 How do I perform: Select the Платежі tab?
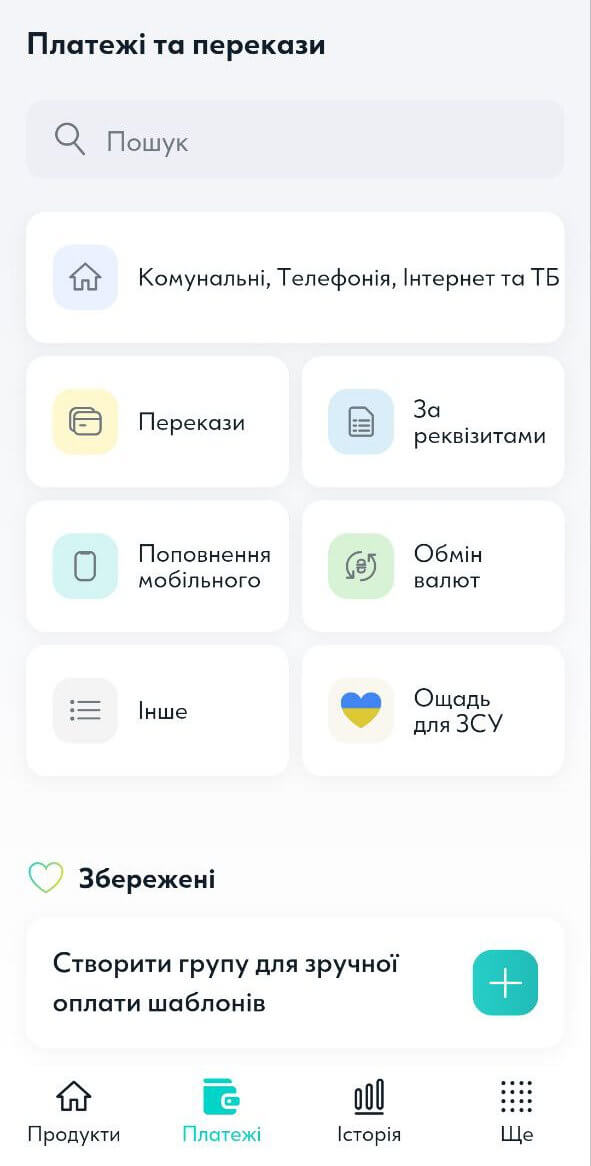(222, 1111)
